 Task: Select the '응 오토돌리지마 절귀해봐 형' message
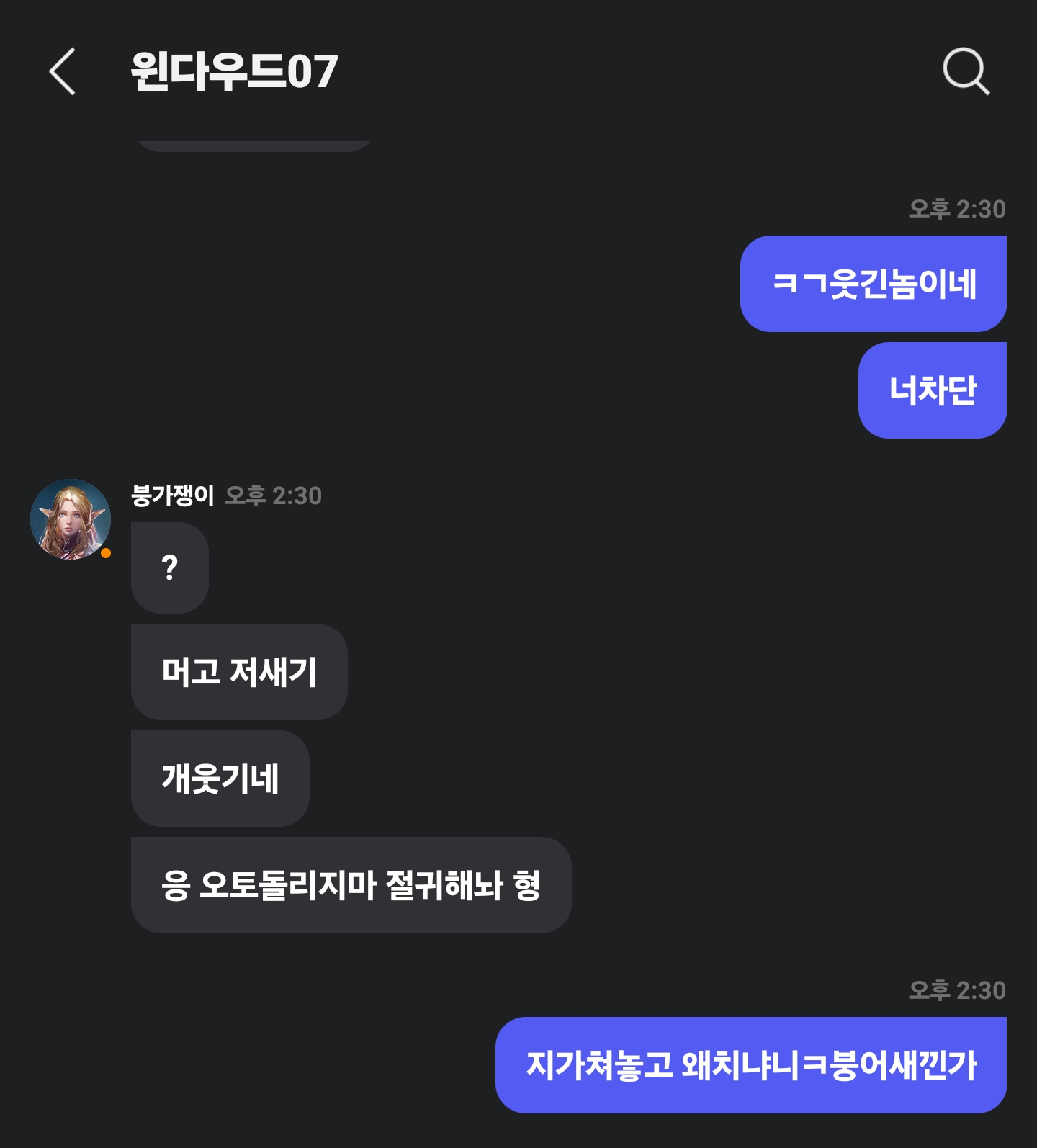click(351, 885)
